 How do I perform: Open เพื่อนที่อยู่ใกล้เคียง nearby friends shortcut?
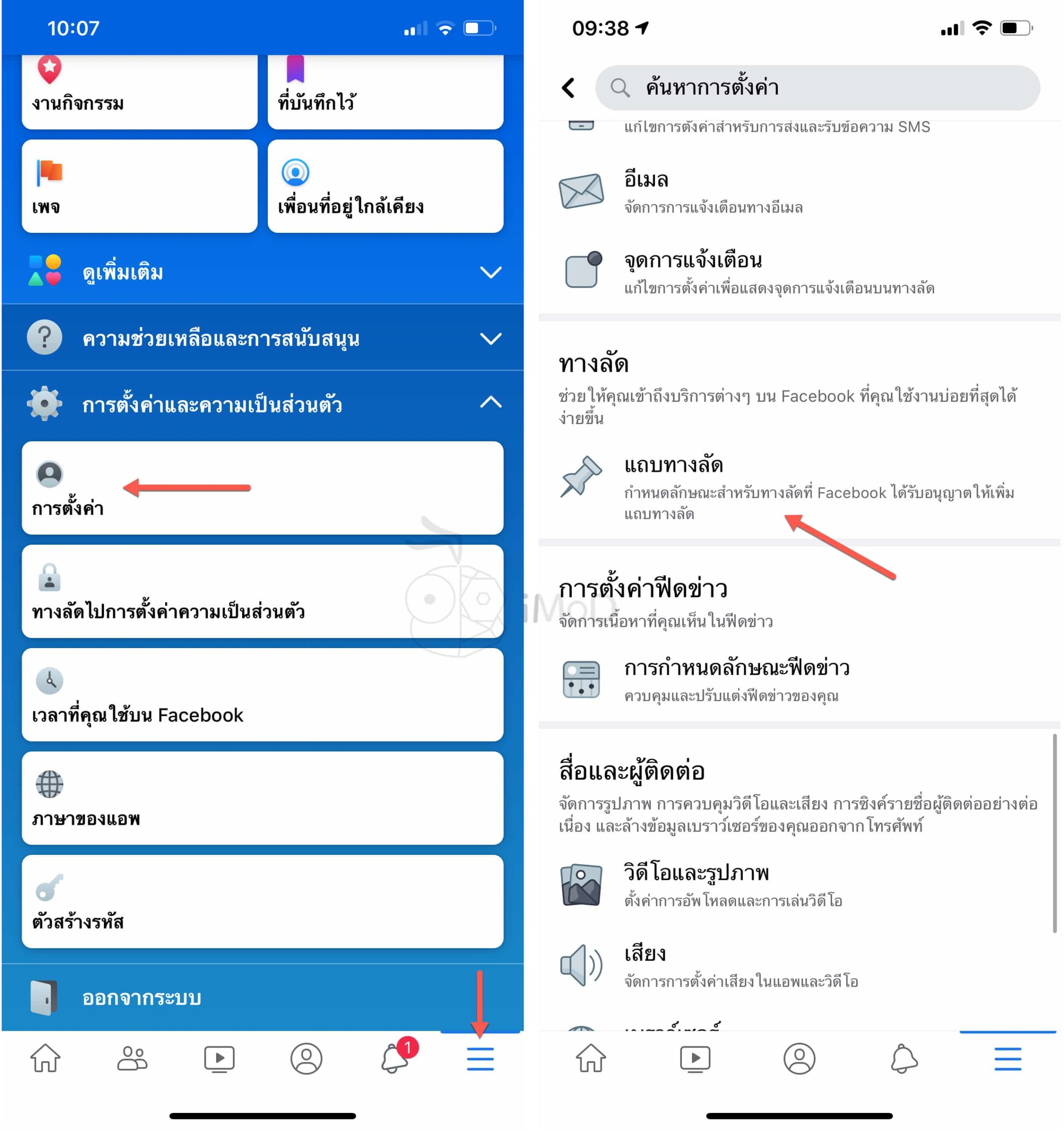coord(385,186)
